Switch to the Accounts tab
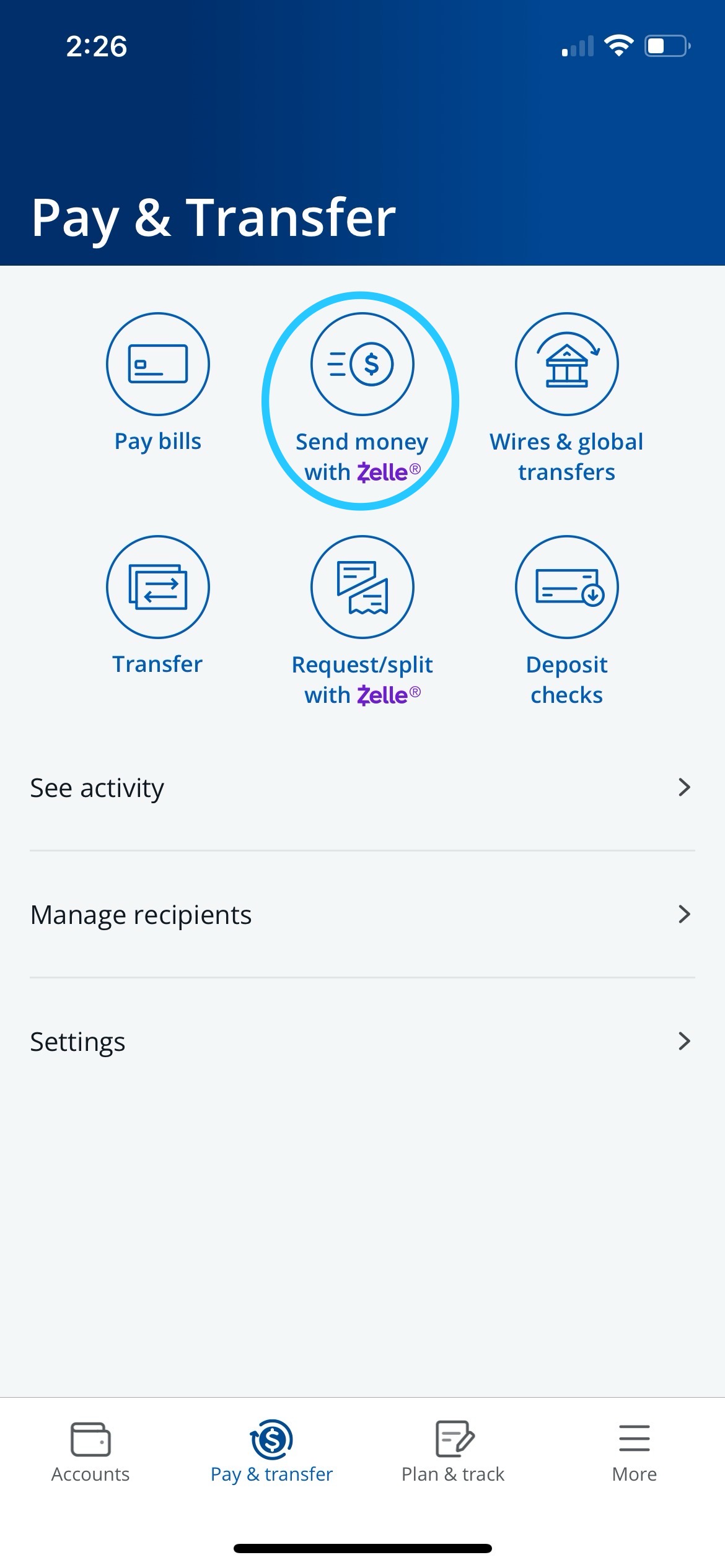Image resolution: width=725 pixels, height=1568 pixels. (90, 1452)
